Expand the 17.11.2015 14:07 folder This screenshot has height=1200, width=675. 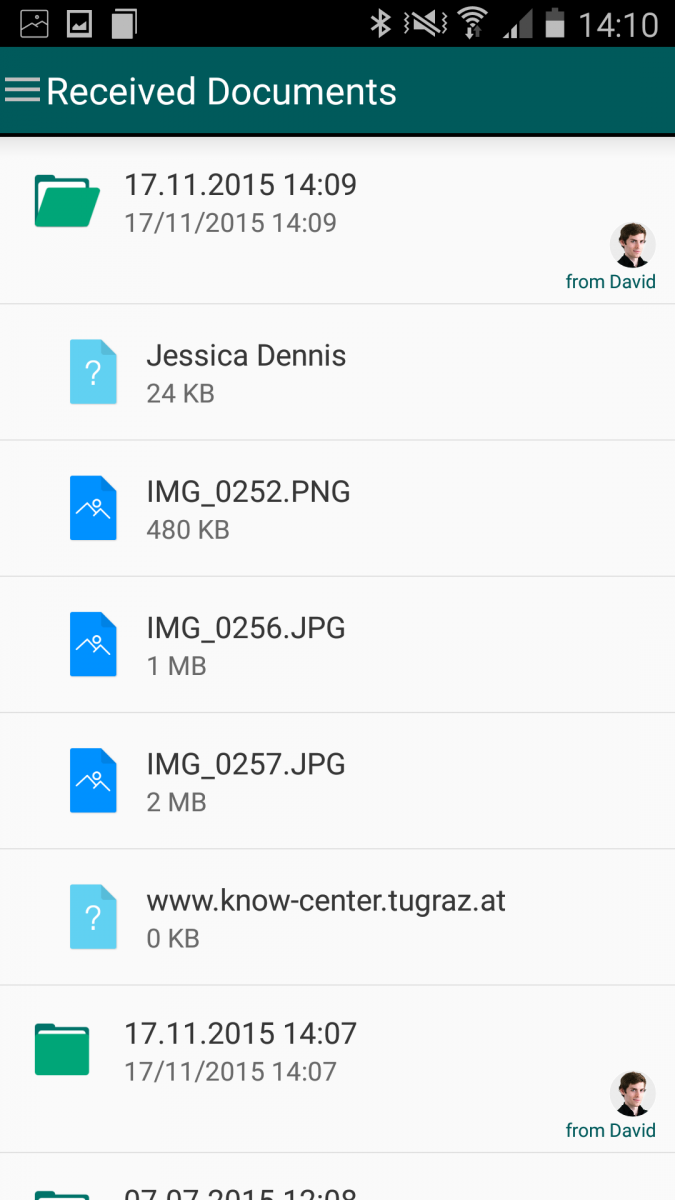coord(337,1069)
